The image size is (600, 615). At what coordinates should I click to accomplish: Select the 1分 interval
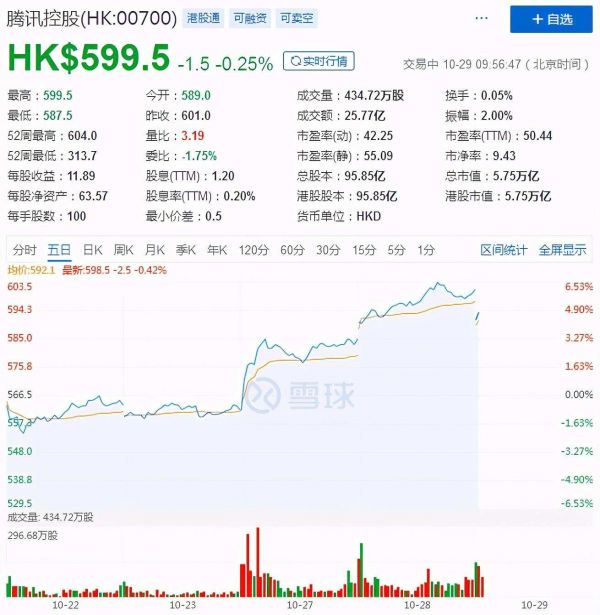click(x=426, y=250)
